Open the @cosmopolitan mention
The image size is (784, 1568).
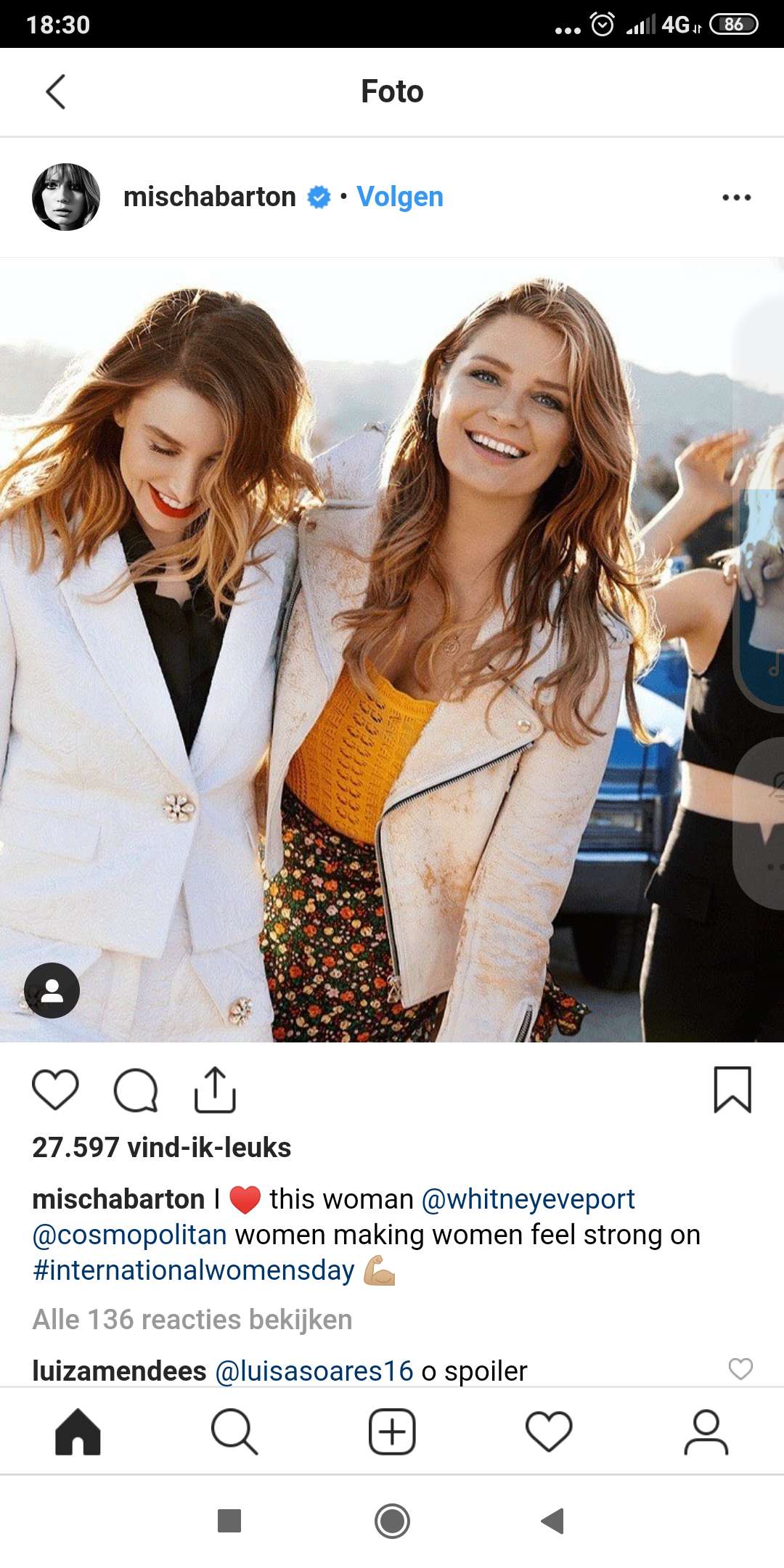pyautogui.click(x=129, y=1235)
